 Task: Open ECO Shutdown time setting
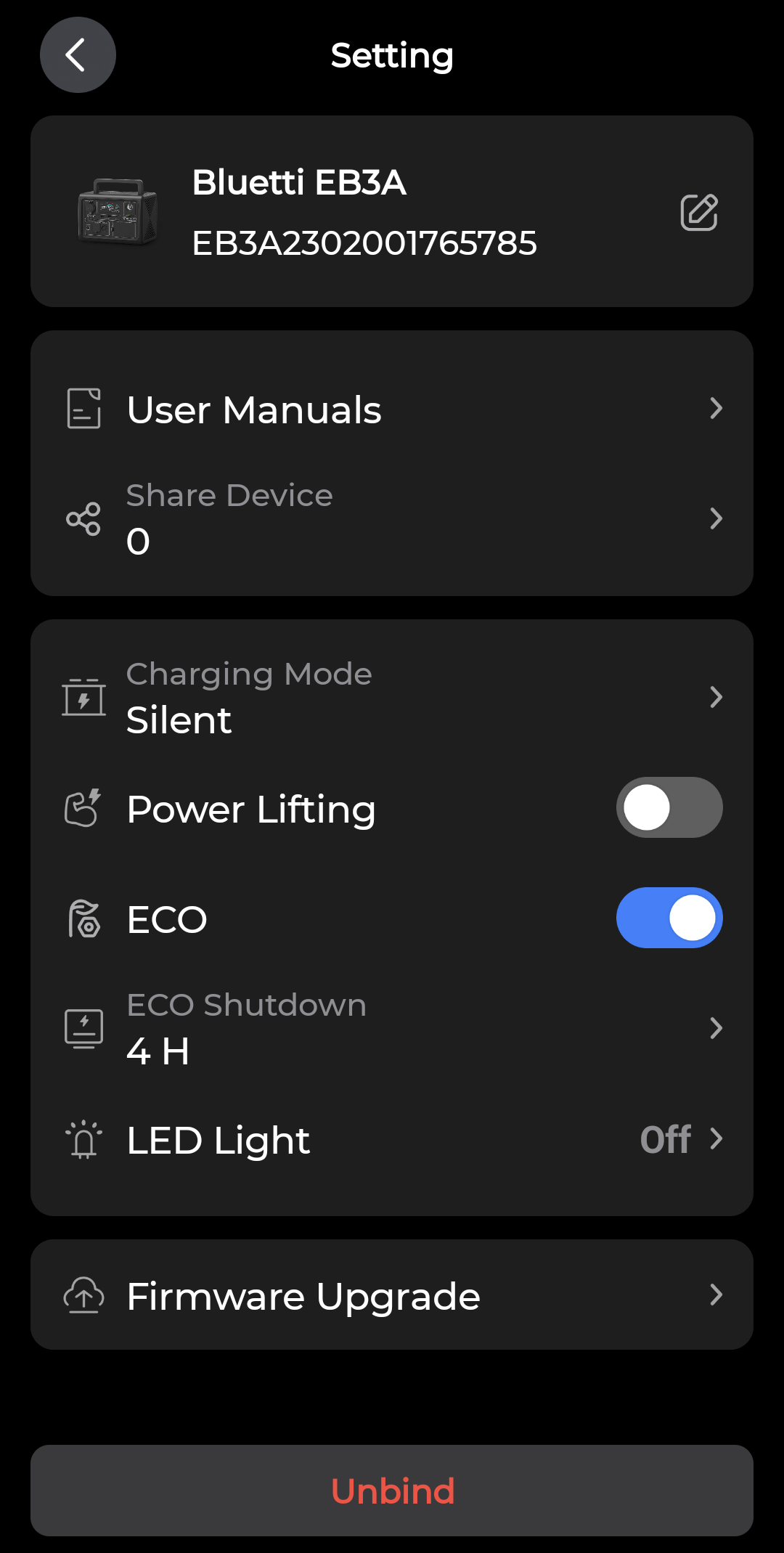pos(392,1028)
